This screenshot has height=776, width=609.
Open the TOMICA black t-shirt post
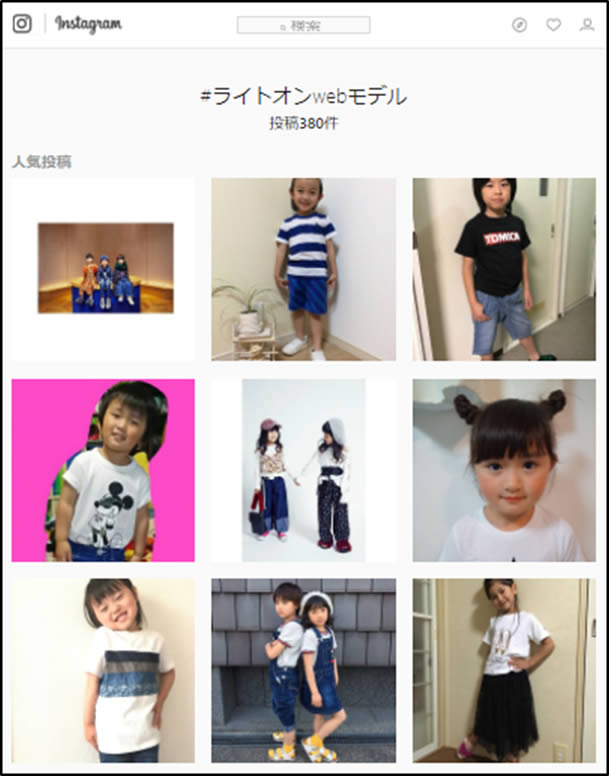(503, 268)
